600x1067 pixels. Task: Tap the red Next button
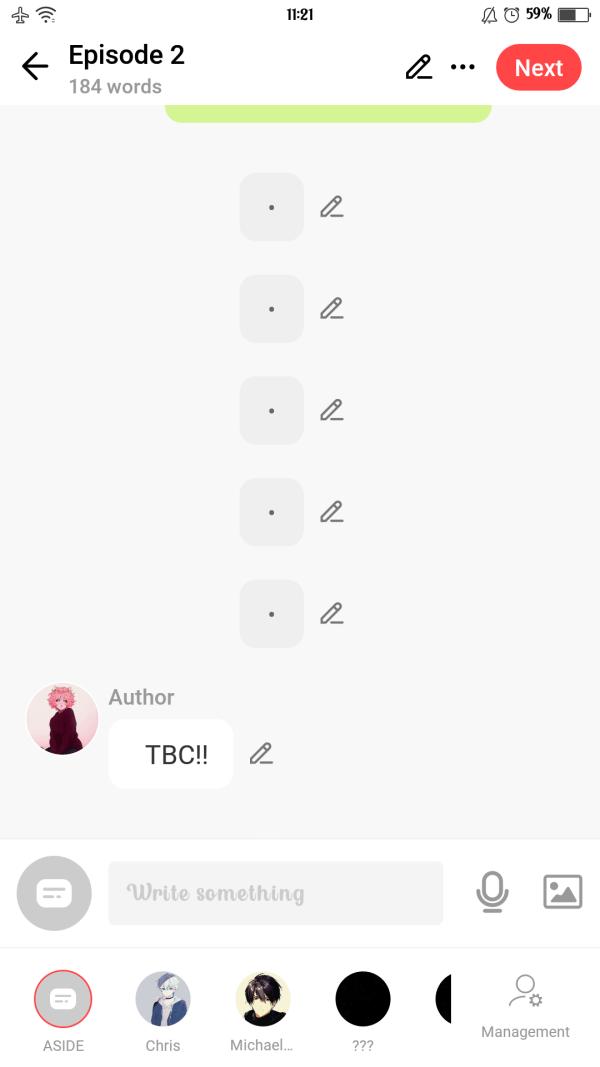tap(538, 68)
